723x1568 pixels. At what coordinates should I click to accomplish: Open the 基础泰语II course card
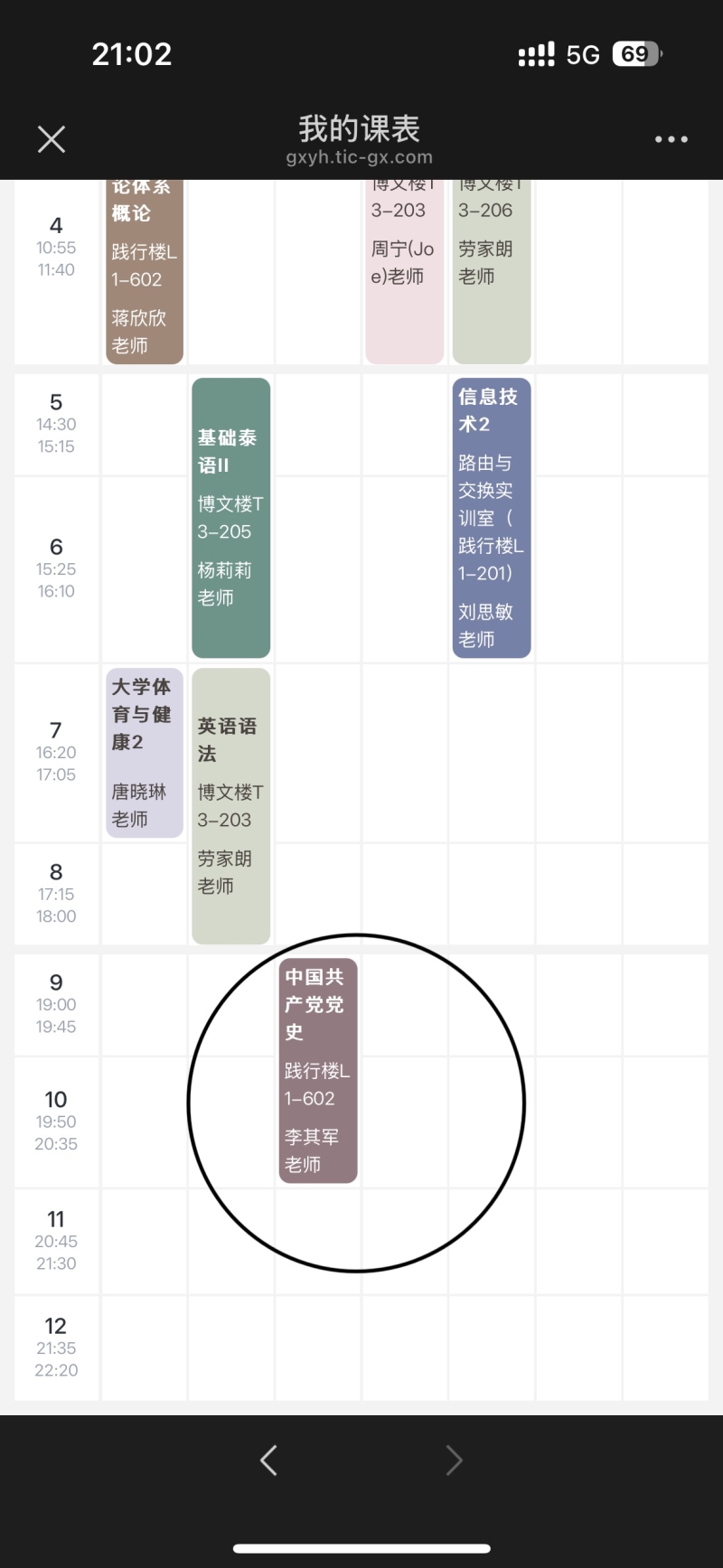(x=230, y=518)
